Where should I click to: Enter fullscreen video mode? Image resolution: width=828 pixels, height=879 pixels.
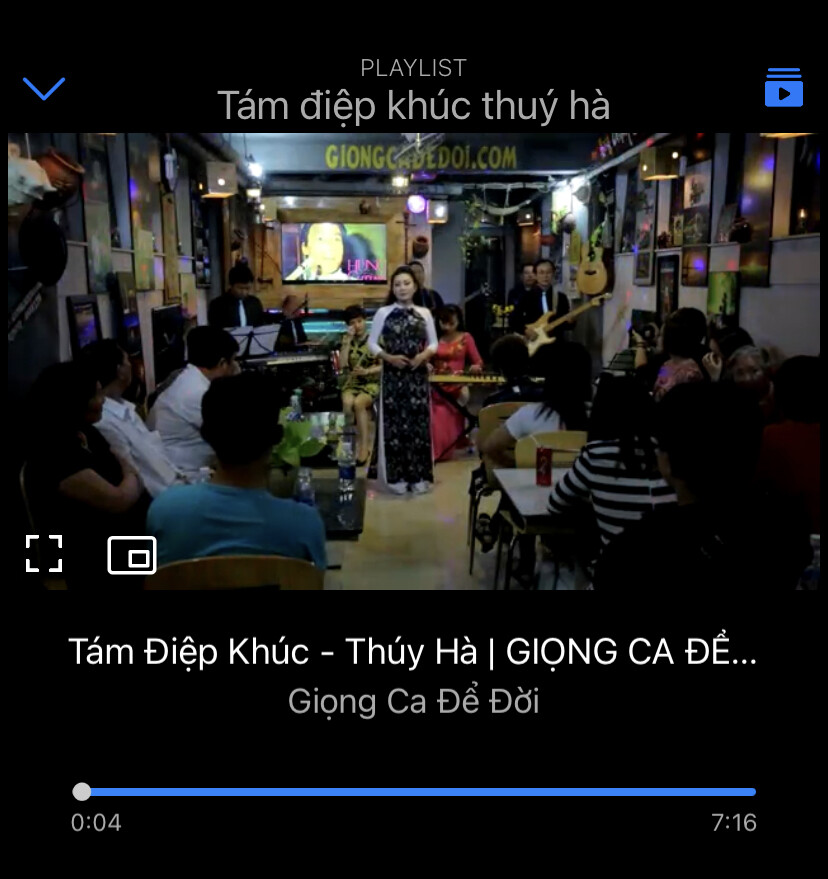[44, 553]
